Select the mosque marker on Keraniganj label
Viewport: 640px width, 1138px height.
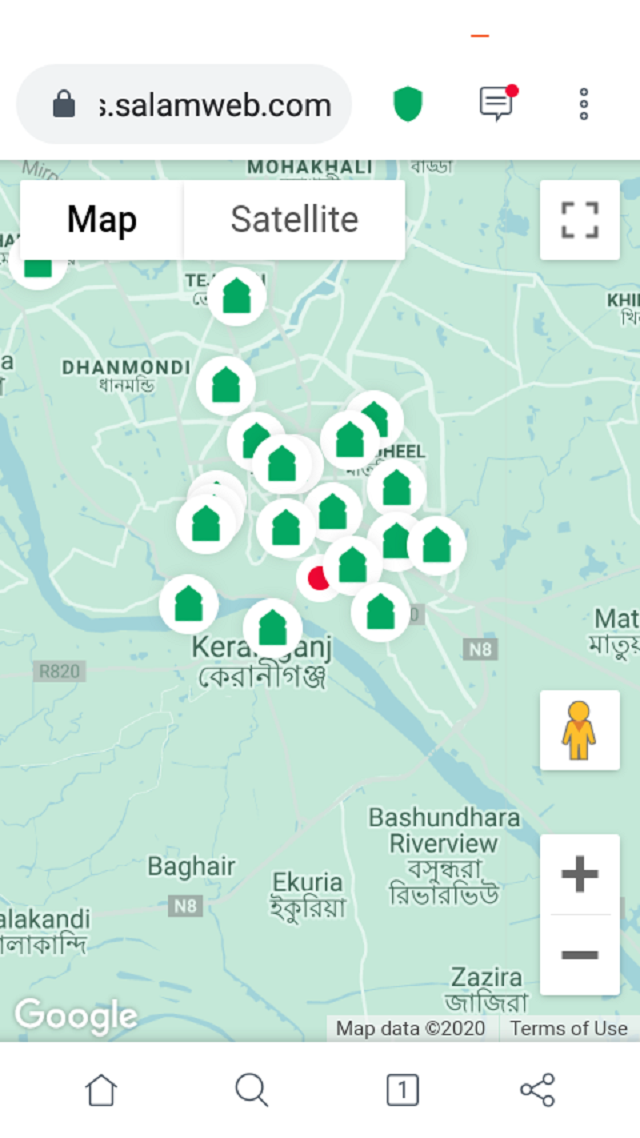[273, 628]
